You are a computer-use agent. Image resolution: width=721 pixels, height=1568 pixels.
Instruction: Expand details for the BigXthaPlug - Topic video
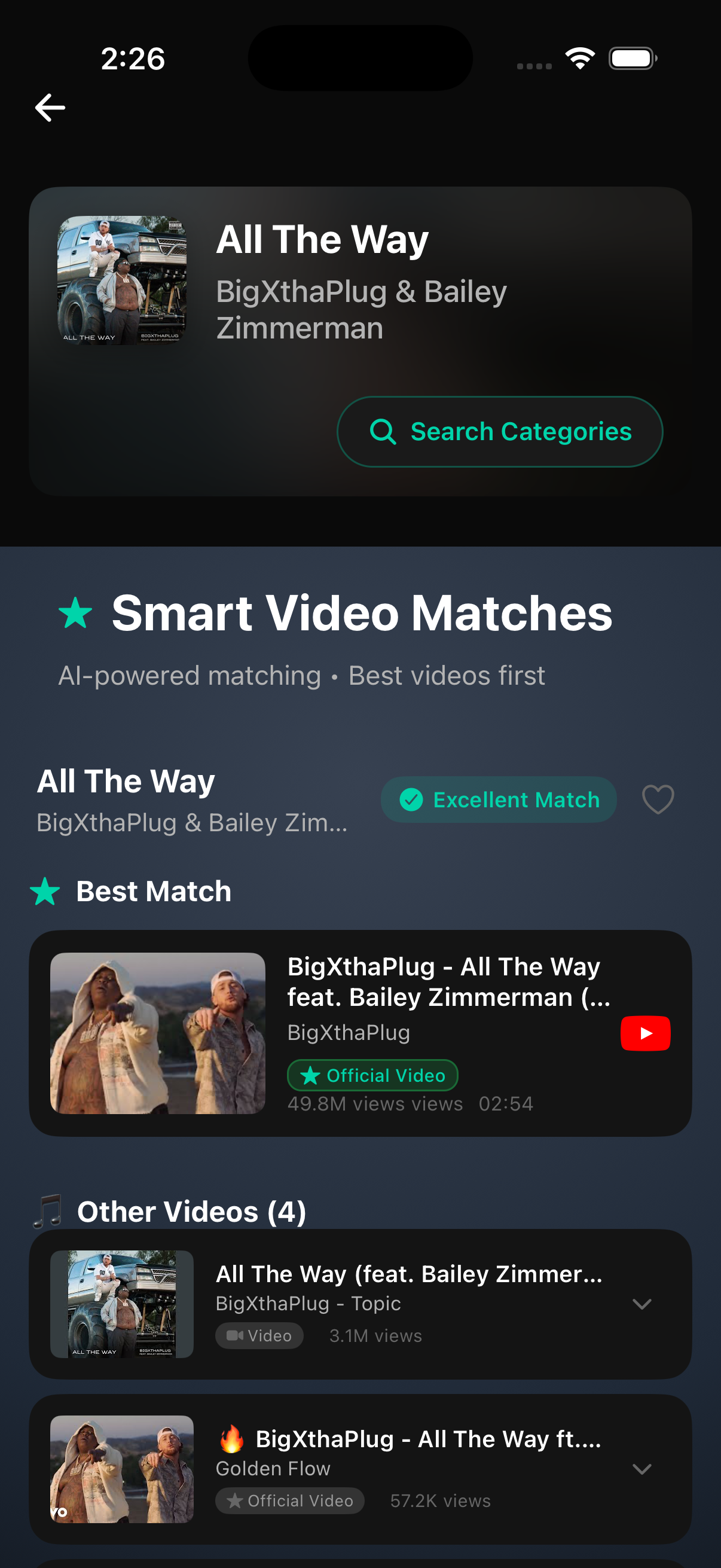click(x=642, y=1303)
